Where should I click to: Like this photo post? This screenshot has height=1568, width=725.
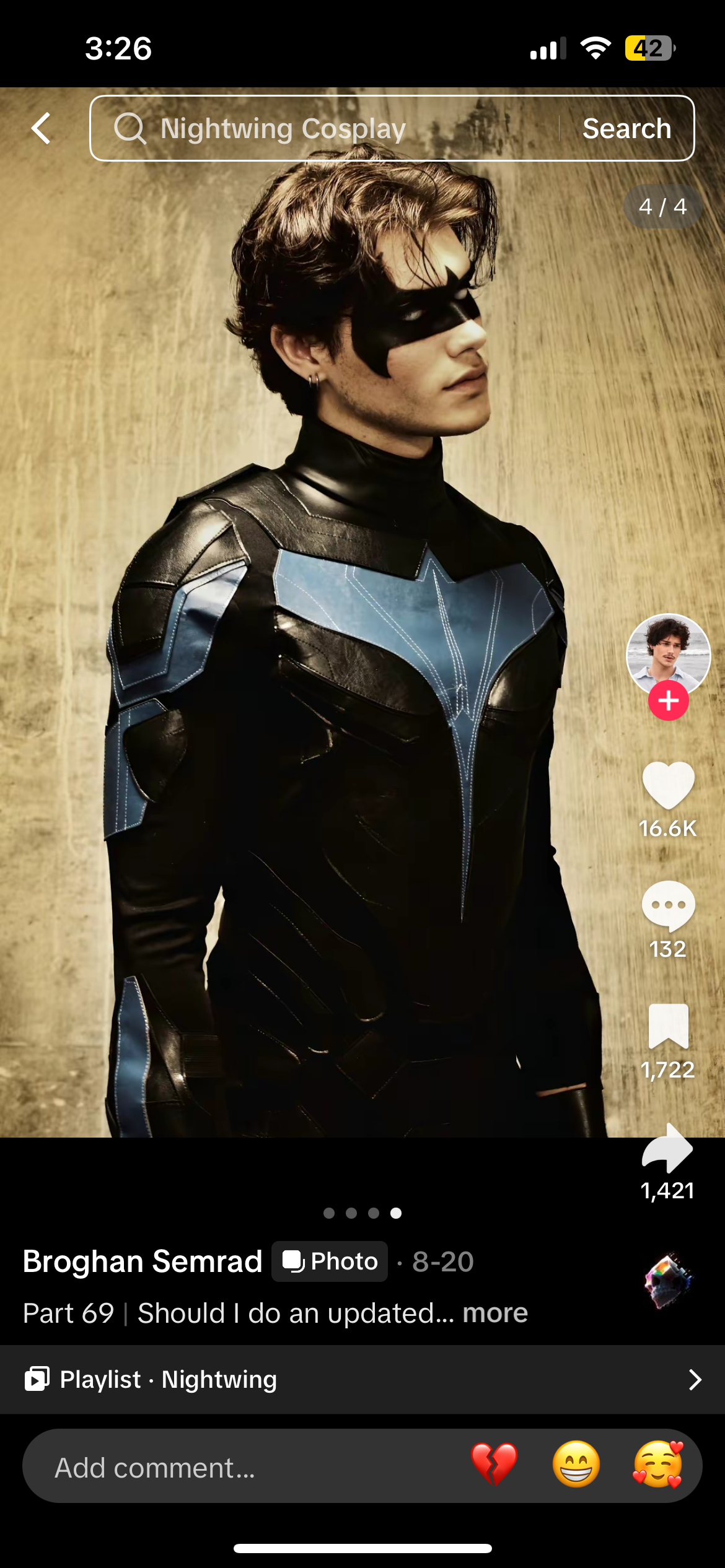(x=668, y=785)
